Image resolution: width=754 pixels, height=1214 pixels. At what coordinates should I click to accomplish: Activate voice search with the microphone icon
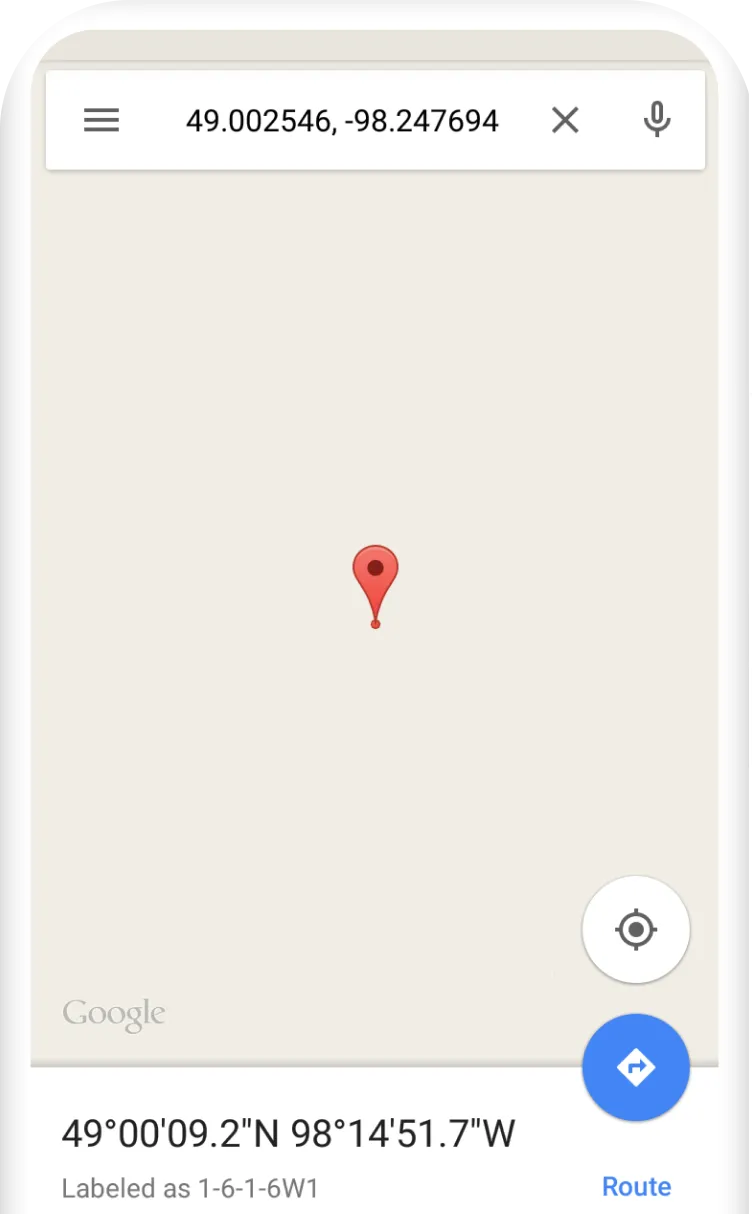(657, 120)
